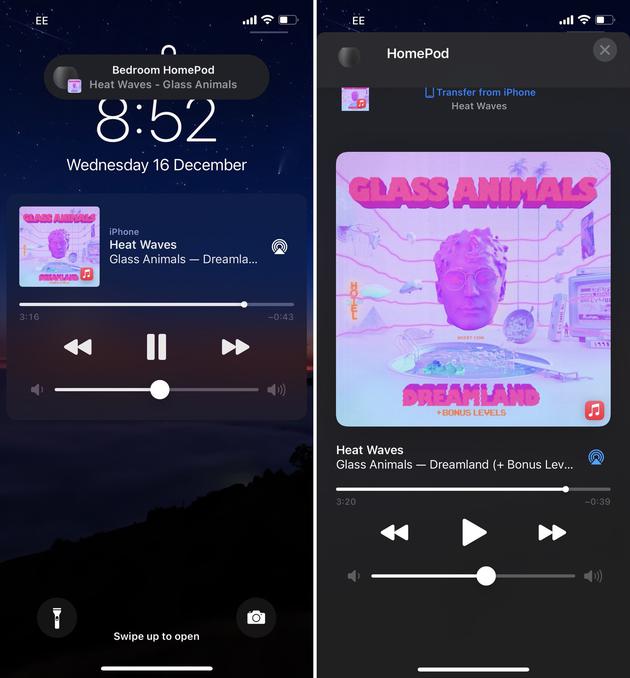This screenshot has height=678, width=630.
Task: Open the Bedroom HomePod banner
Action: click(157, 77)
